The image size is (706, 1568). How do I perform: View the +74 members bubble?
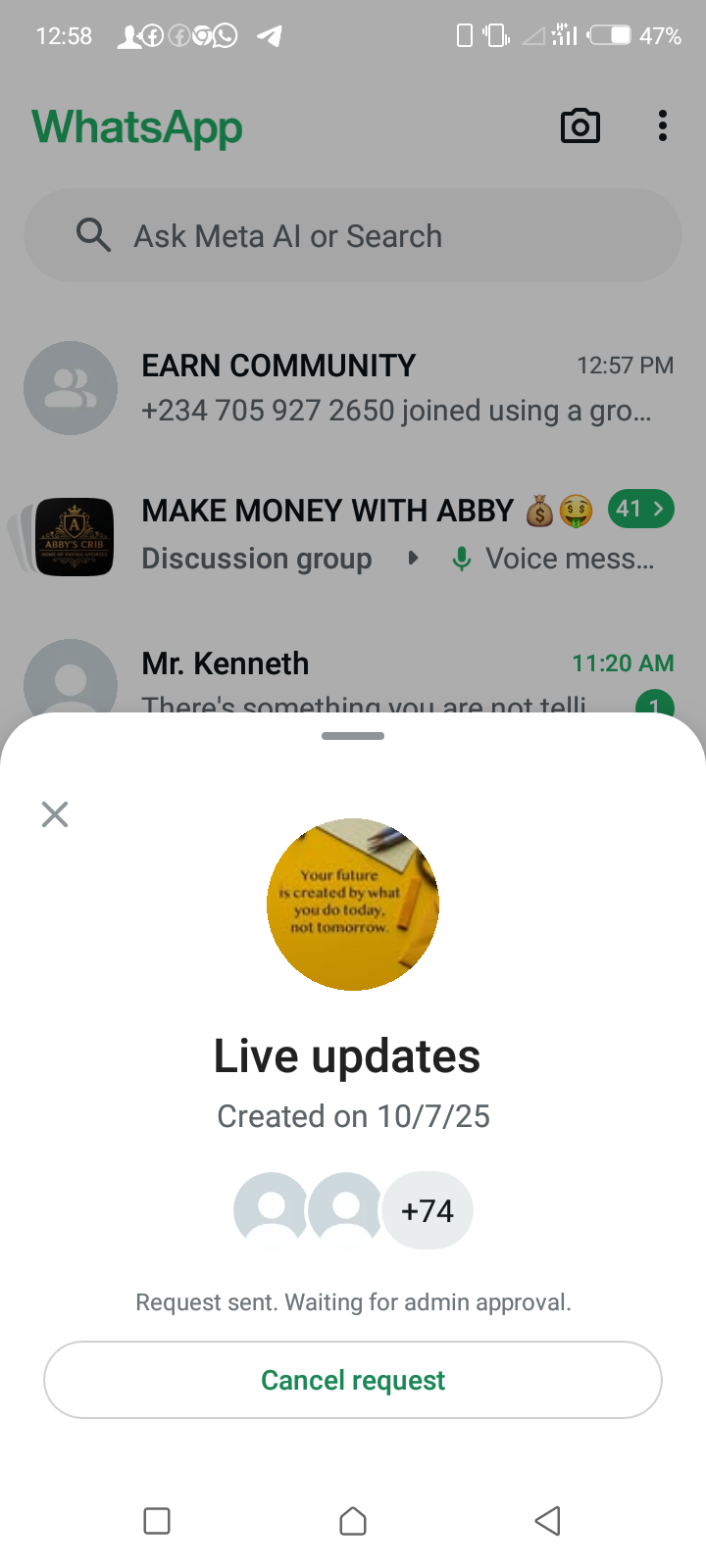pos(428,1211)
